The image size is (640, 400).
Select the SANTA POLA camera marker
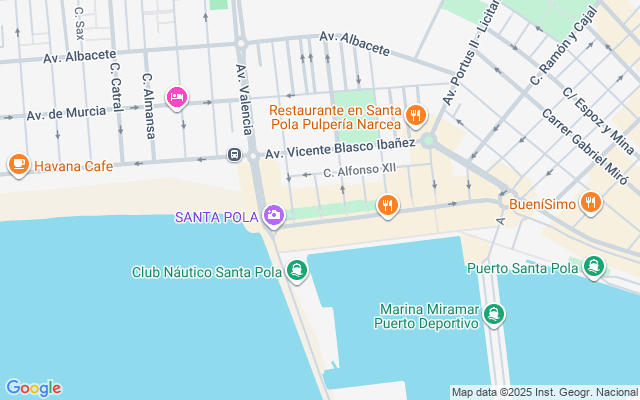point(273,215)
